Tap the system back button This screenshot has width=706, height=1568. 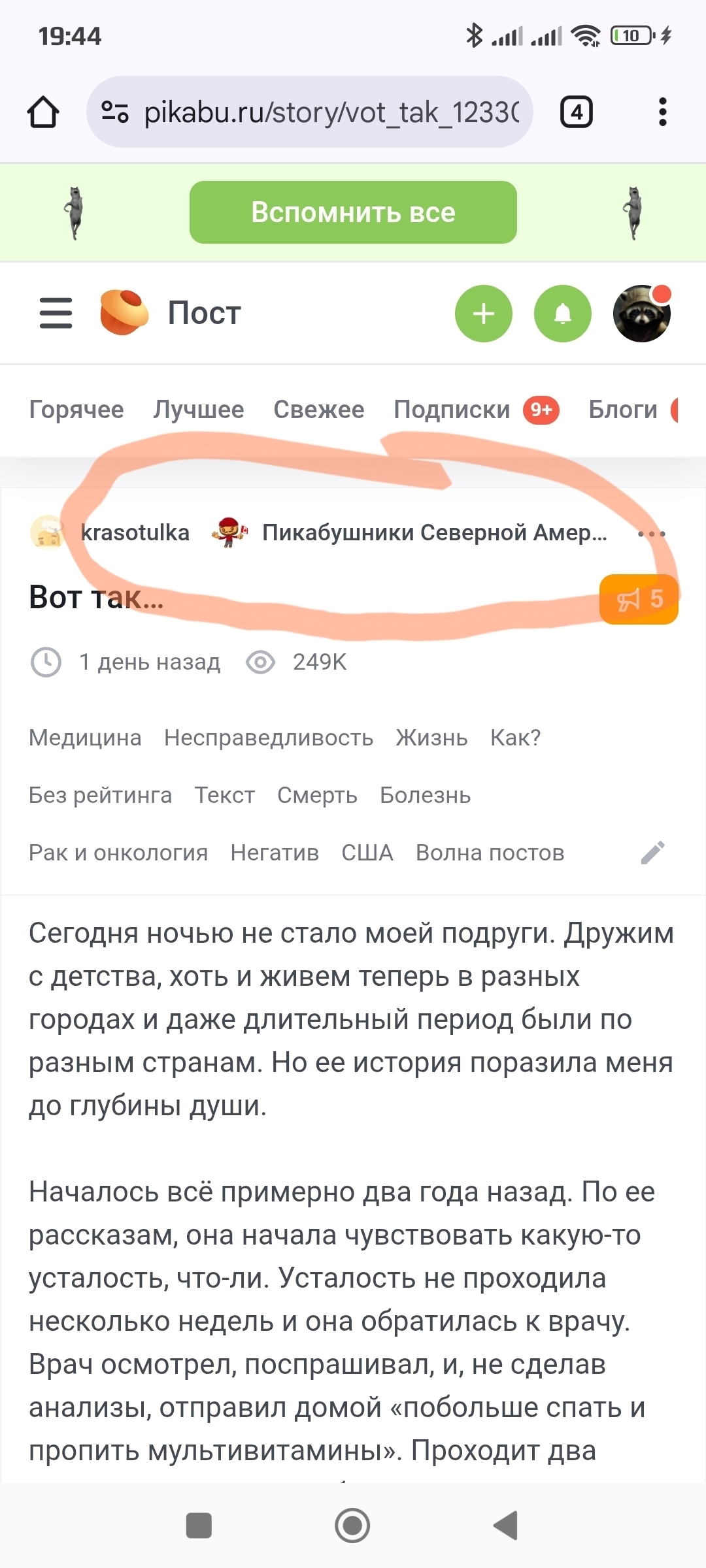click(x=505, y=1526)
